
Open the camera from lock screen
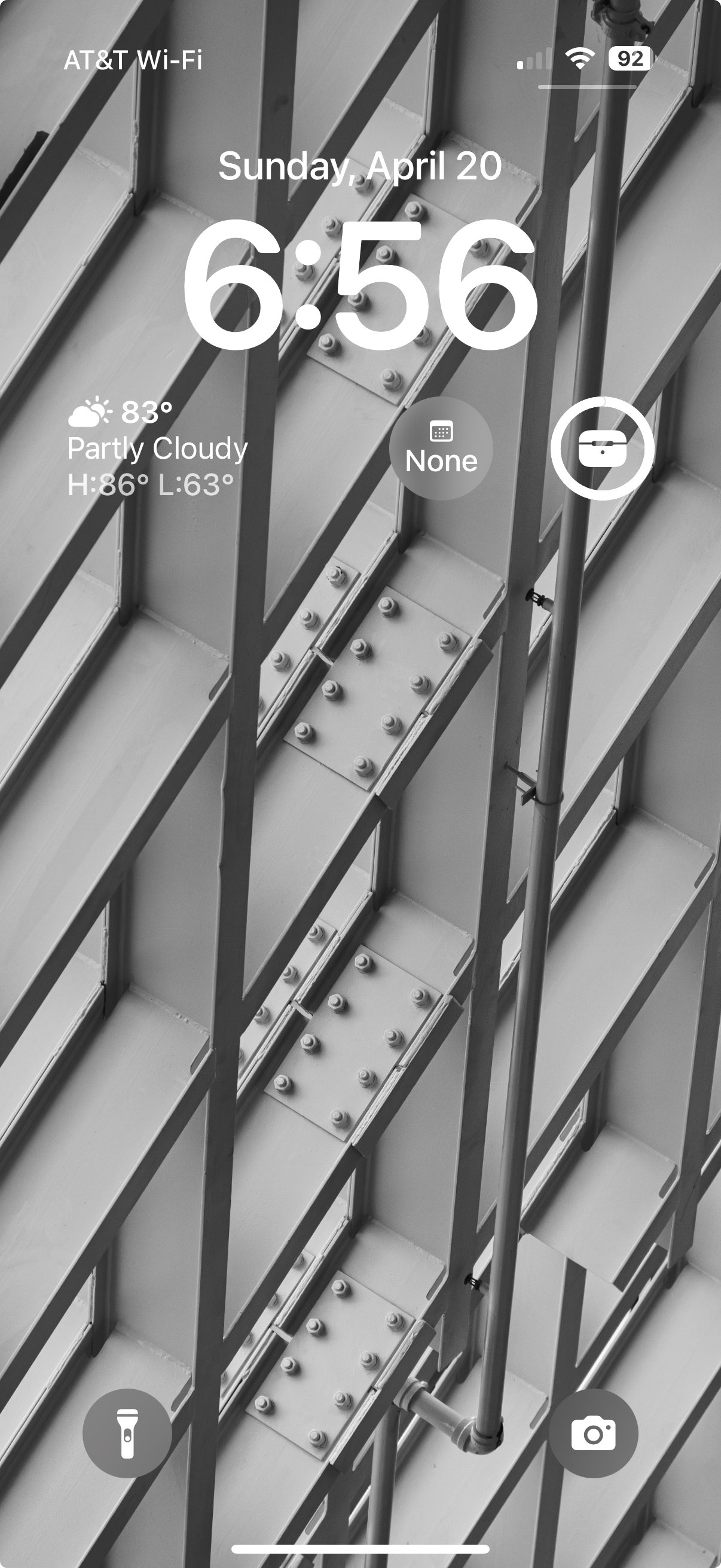click(593, 1433)
